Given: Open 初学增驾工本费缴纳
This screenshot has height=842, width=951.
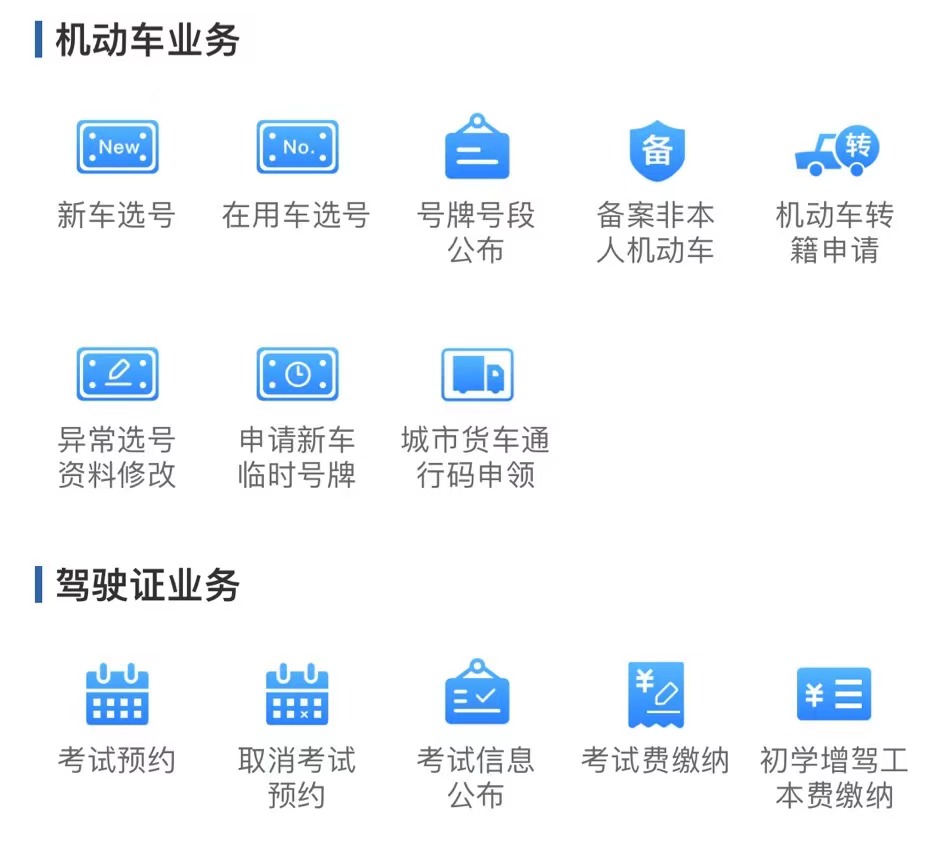Looking at the screenshot, I should coord(835,695).
